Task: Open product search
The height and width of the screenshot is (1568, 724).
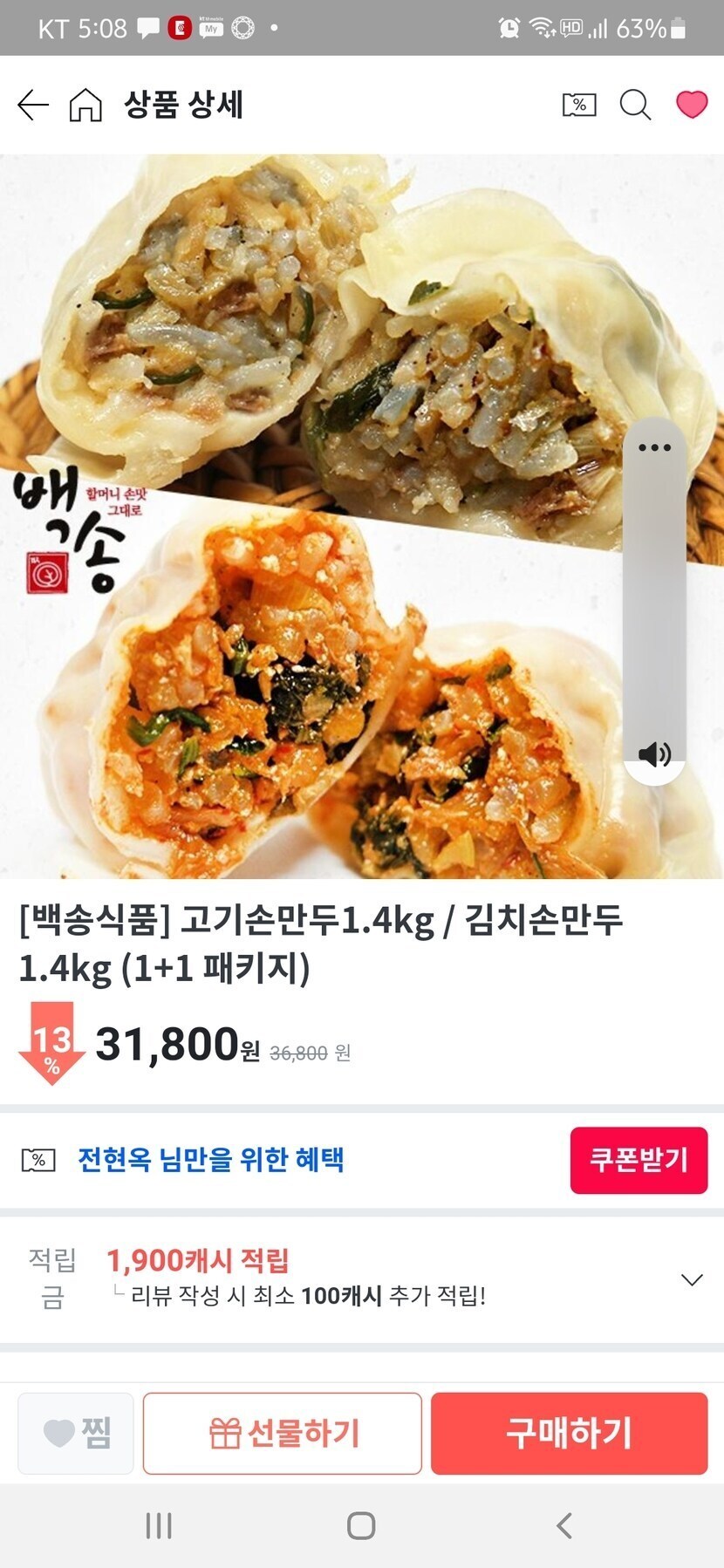Action: click(635, 106)
